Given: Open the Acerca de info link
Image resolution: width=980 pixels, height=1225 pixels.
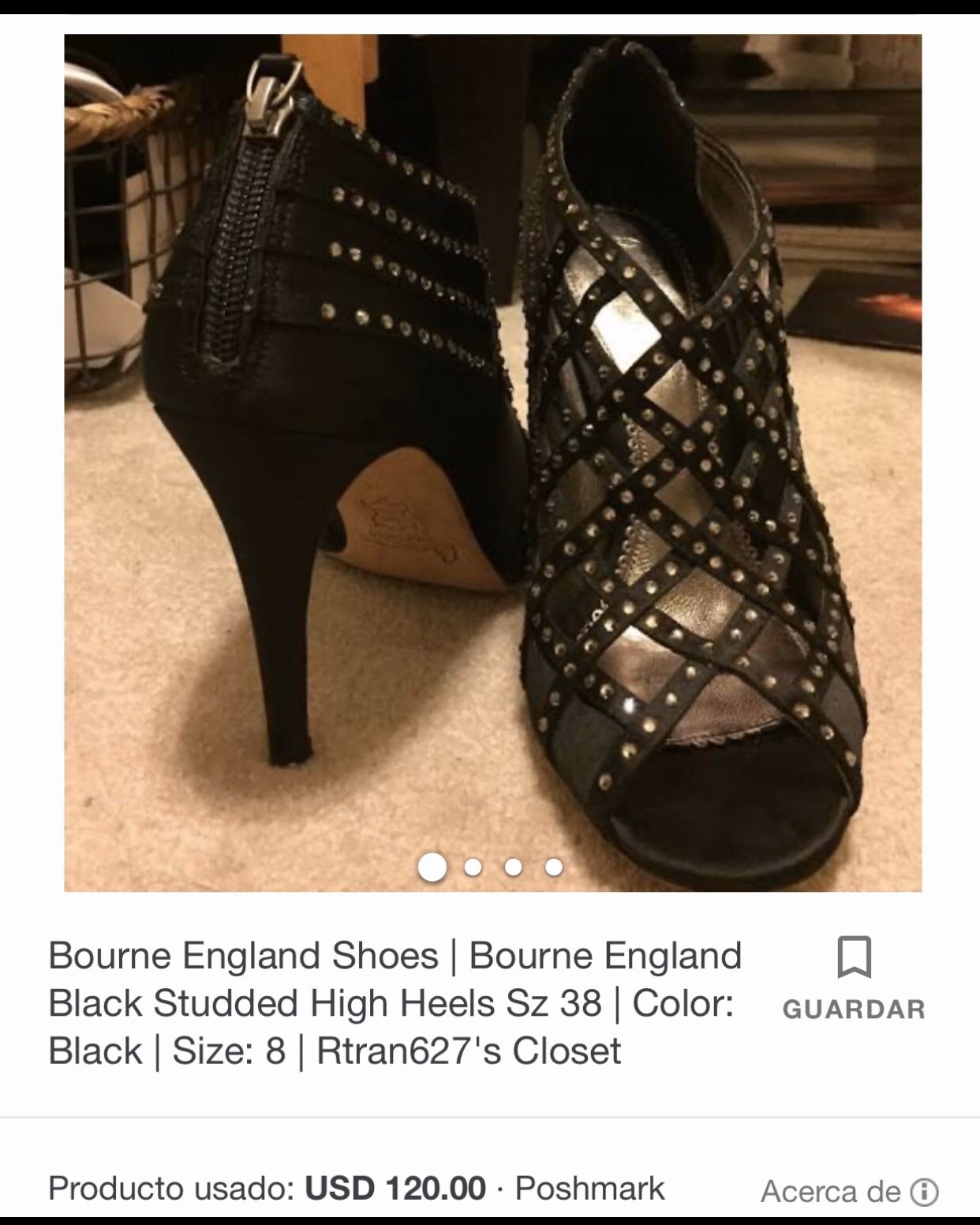Looking at the screenshot, I should tap(849, 1191).
